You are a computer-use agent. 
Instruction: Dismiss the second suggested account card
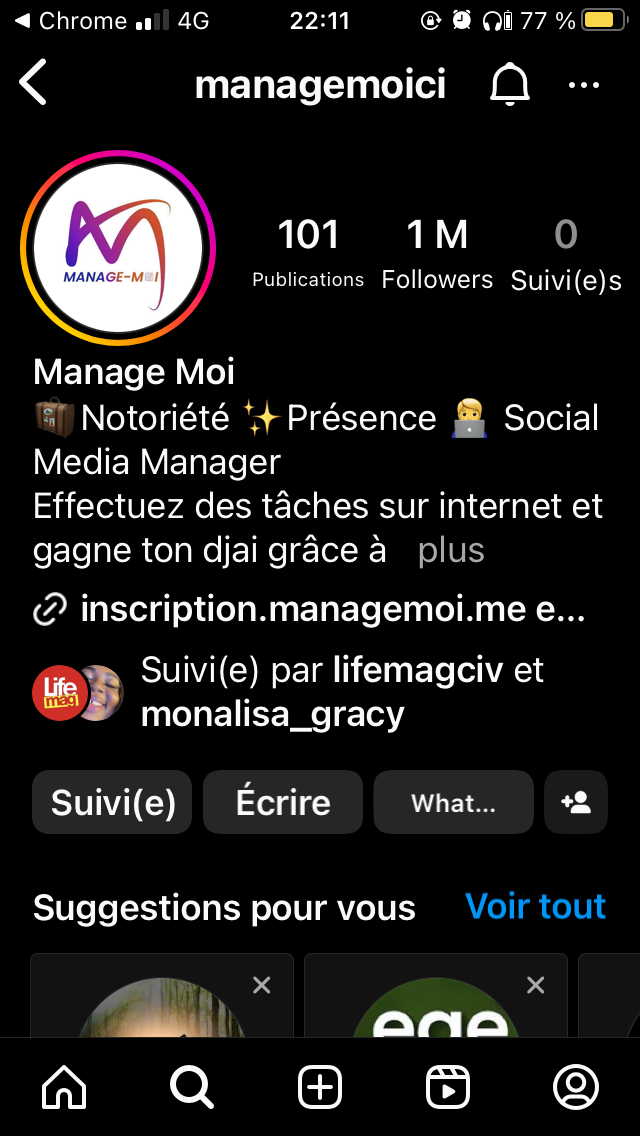[x=536, y=985]
